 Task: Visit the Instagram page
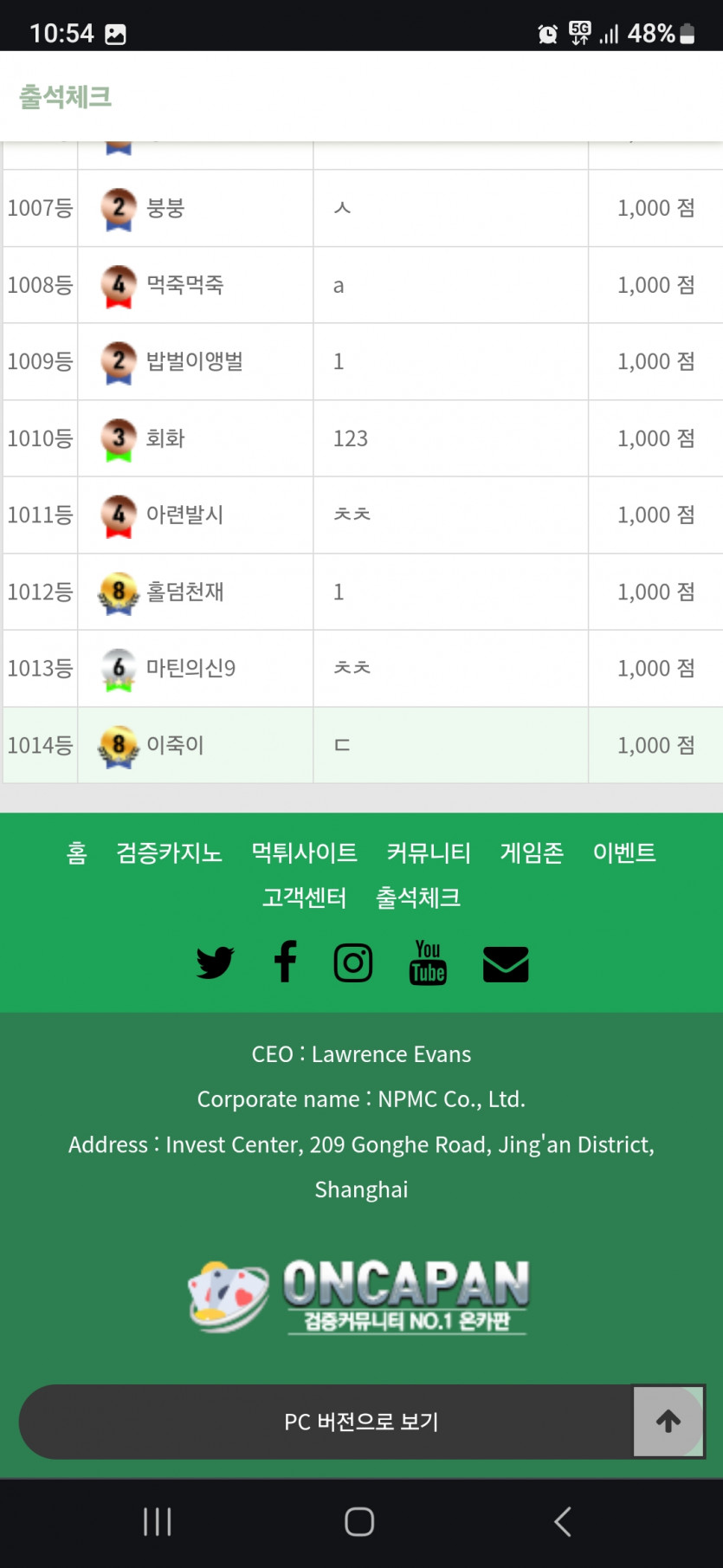click(x=353, y=962)
